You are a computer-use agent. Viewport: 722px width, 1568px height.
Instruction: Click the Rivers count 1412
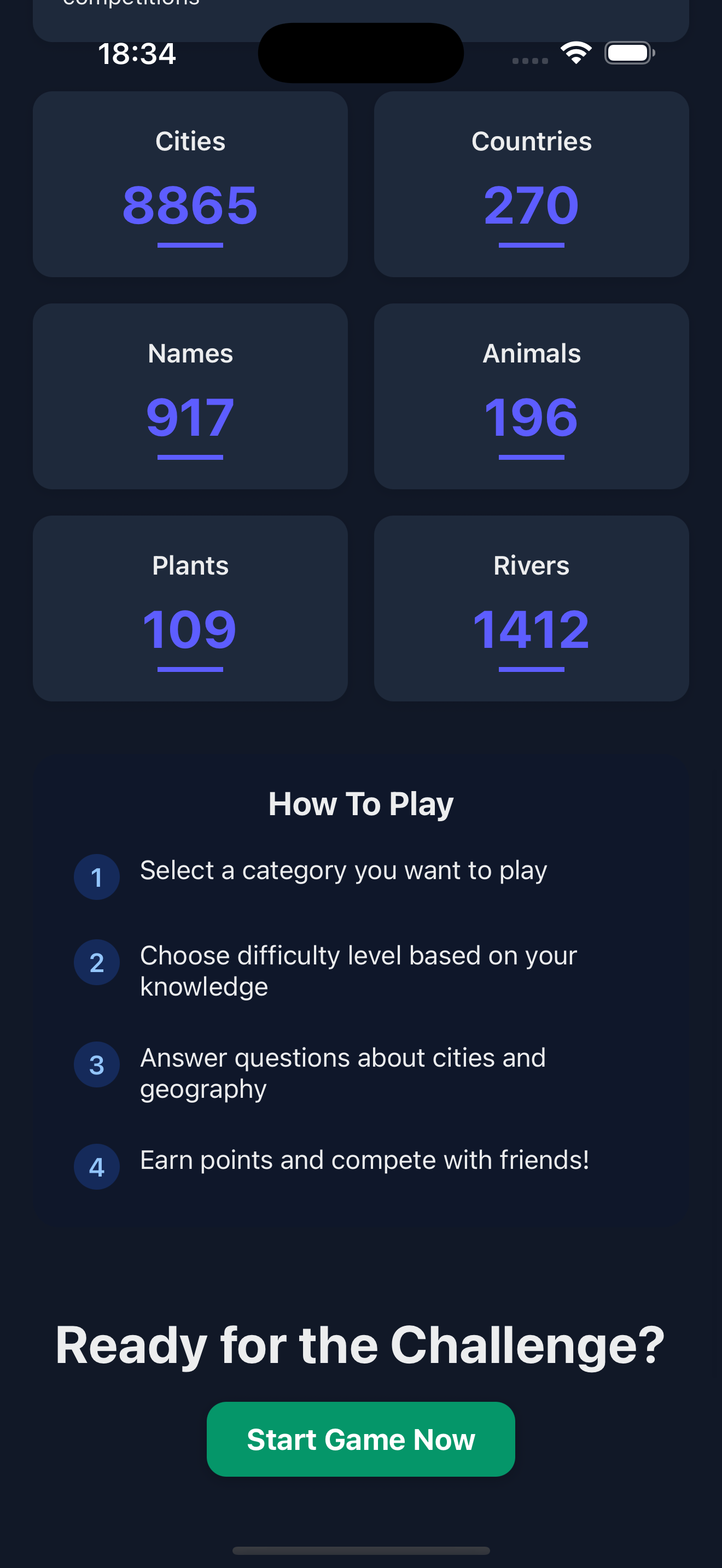pos(532,630)
